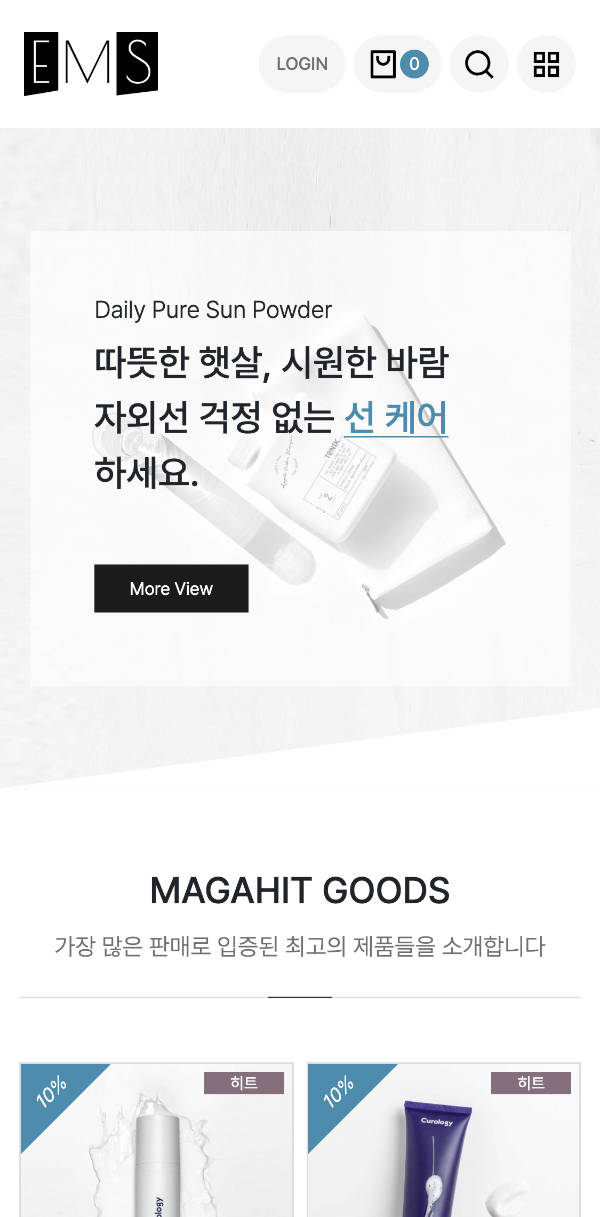Tap the More View button

(x=171, y=588)
